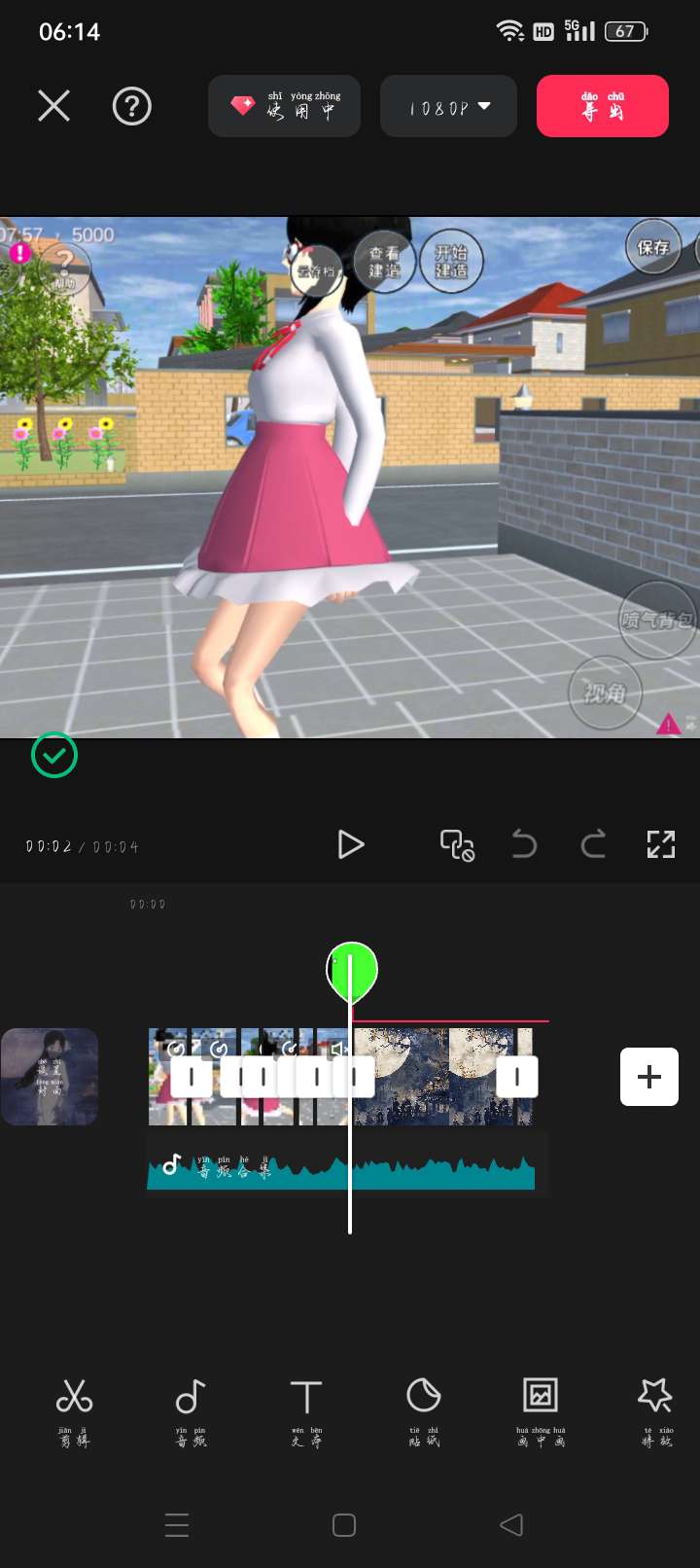The height and width of the screenshot is (1568, 700).
Task: Open the 设置封面 cover thumbnail
Action: click(x=50, y=1077)
